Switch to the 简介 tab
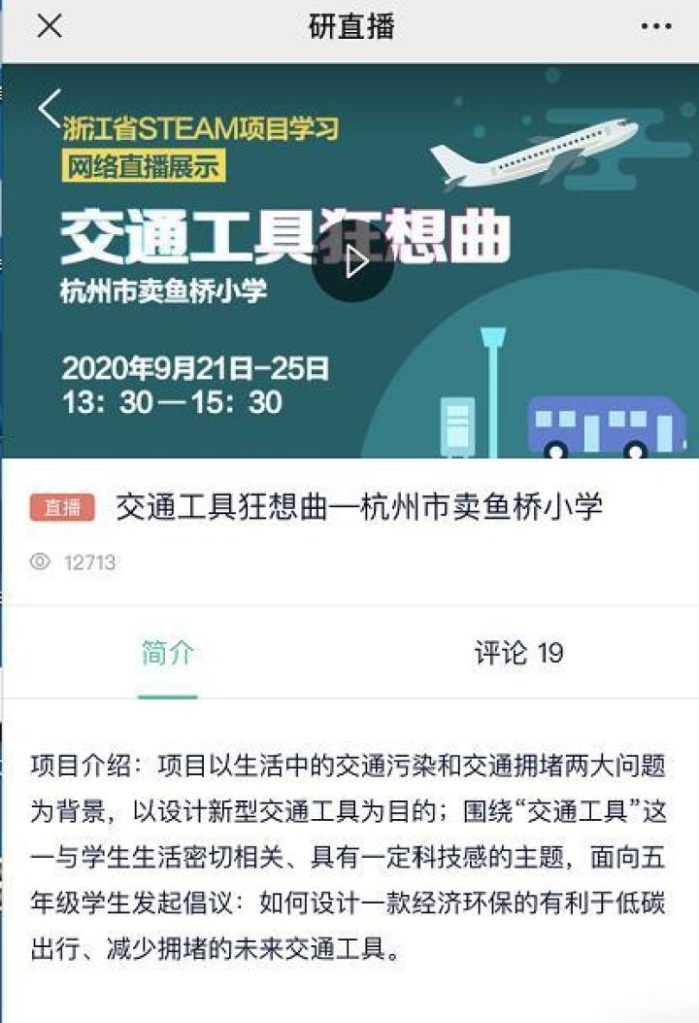 (168, 653)
